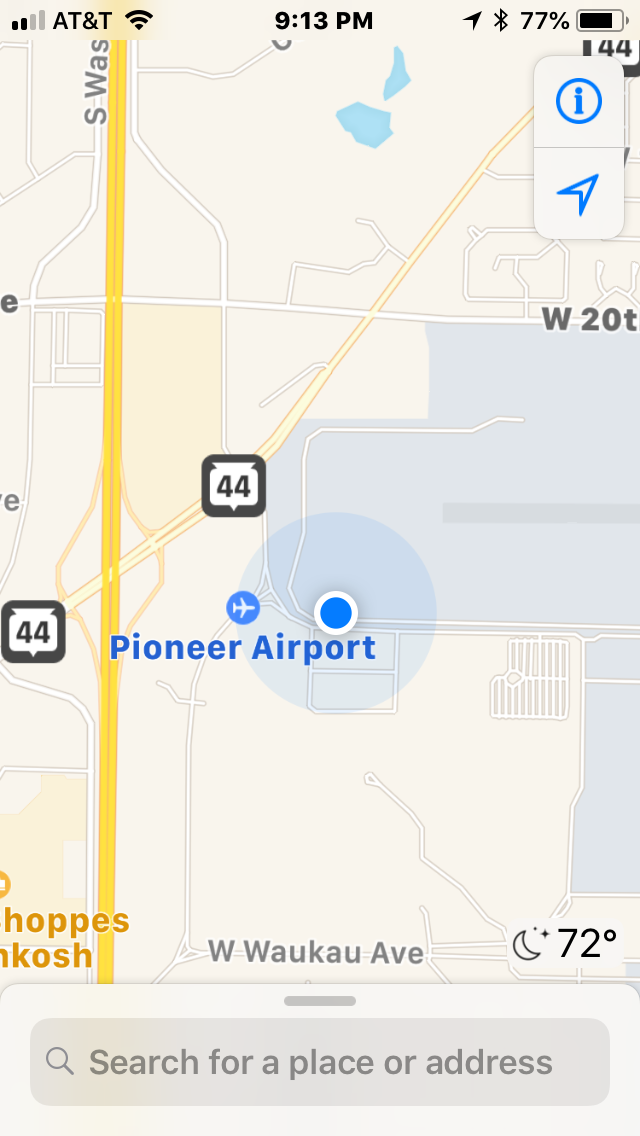The image size is (640, 1136).
Task: Tap the location tracking arrow button
Action: tap(578, 194)
